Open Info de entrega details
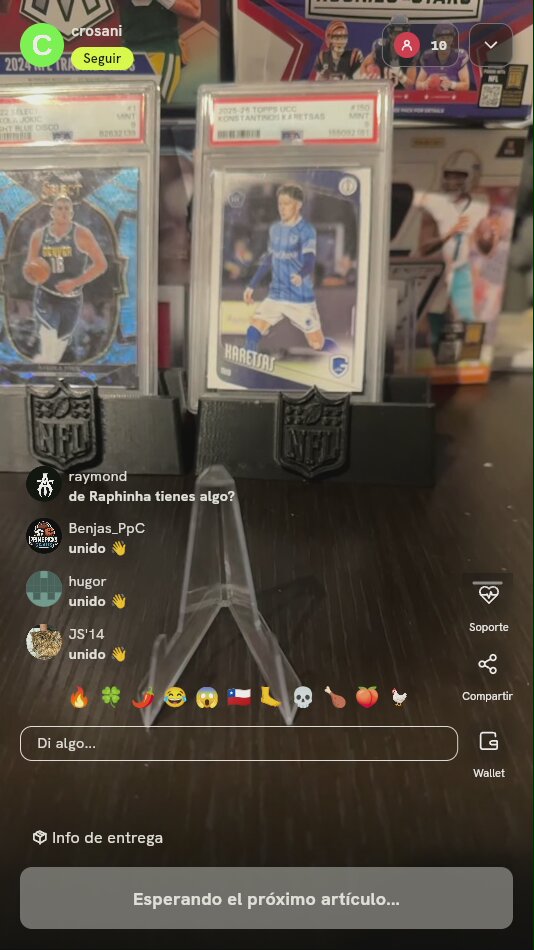The height and width of the screenshot is (950, 534). click(x=98, y=838)
